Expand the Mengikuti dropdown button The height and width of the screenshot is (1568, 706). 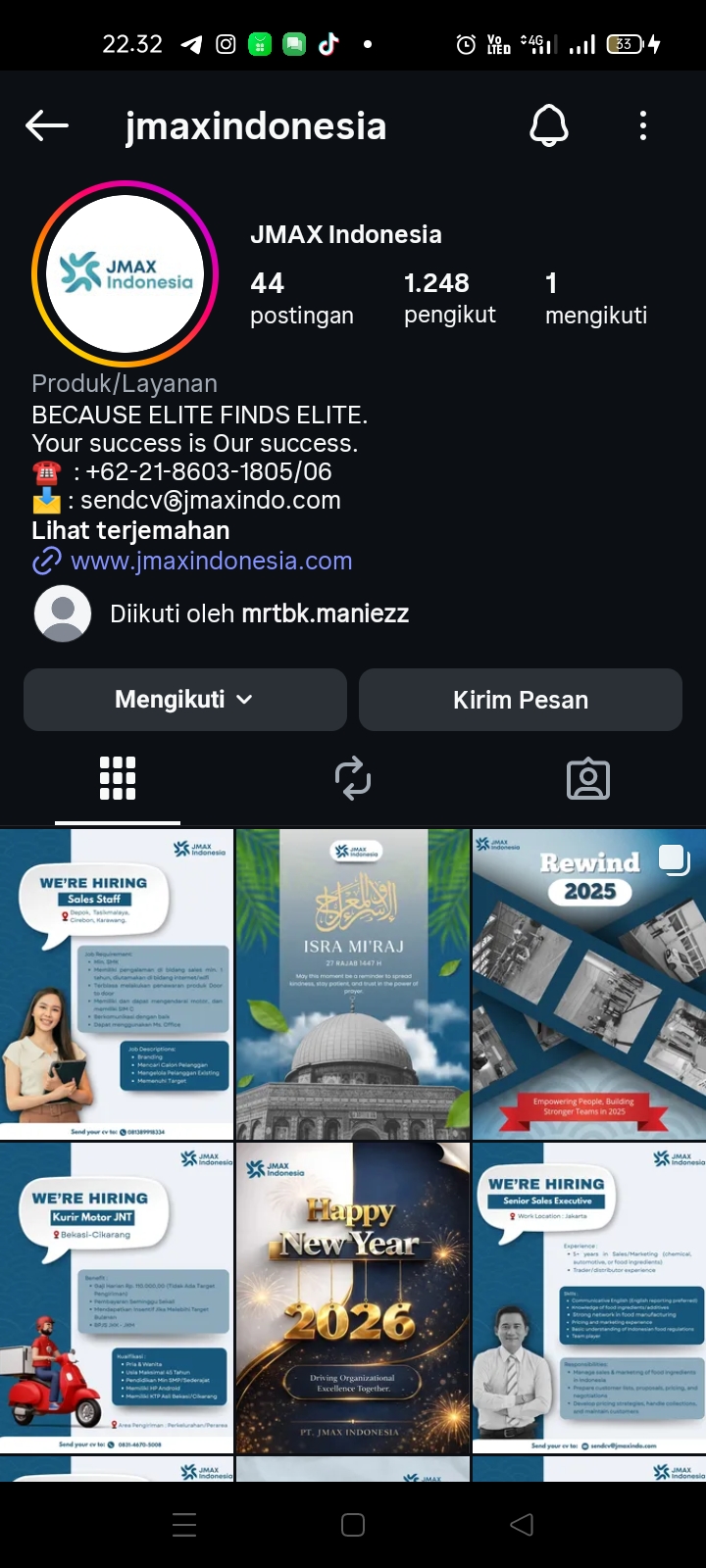185,700
